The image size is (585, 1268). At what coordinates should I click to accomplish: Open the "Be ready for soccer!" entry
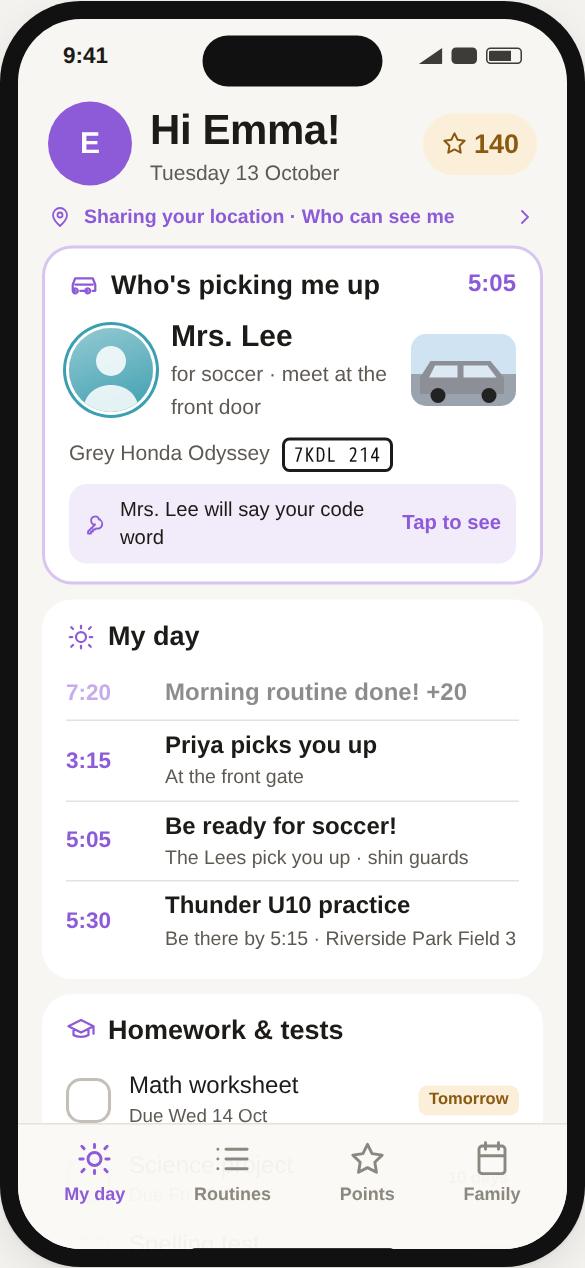pos(292,841)
